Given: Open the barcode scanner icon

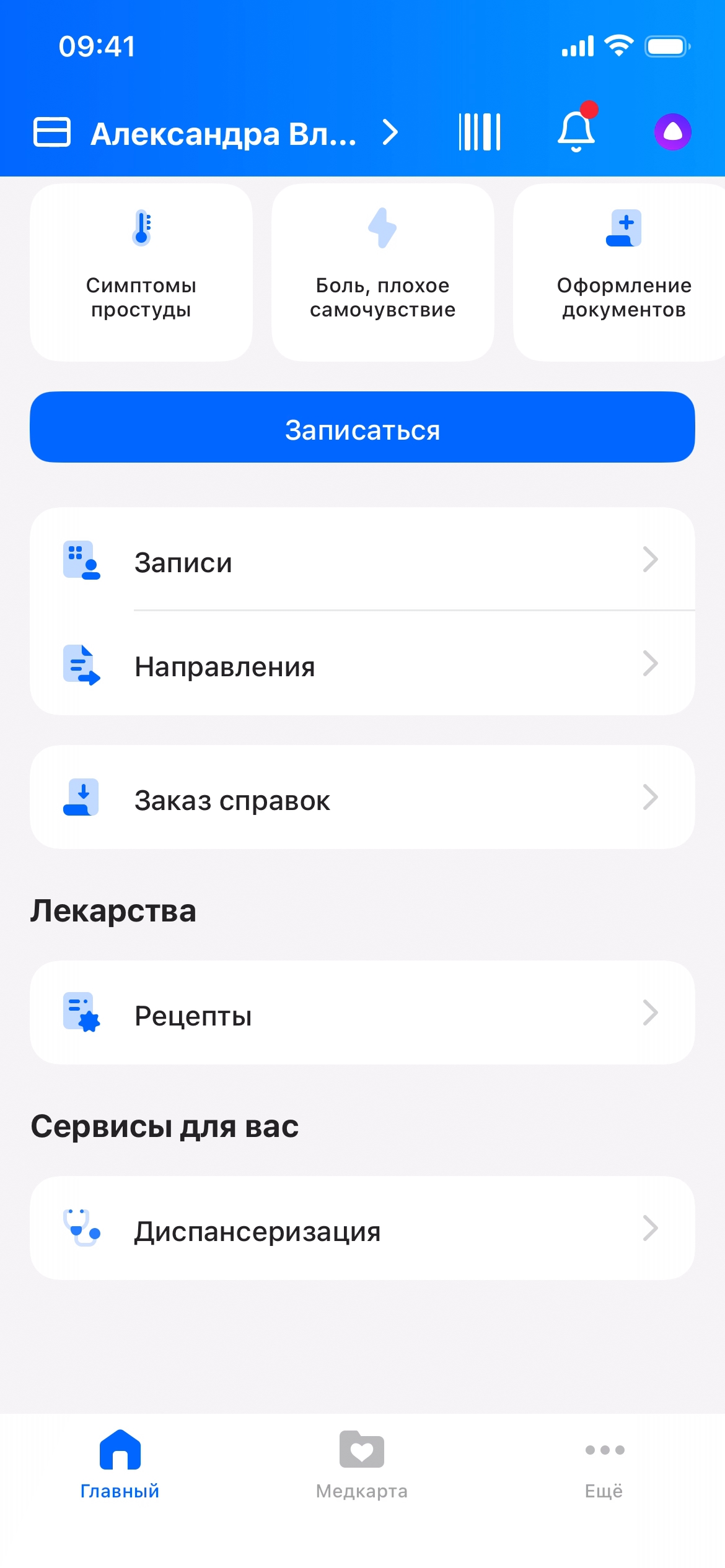Looking at the screenshot, I should (x=479, y=132).
